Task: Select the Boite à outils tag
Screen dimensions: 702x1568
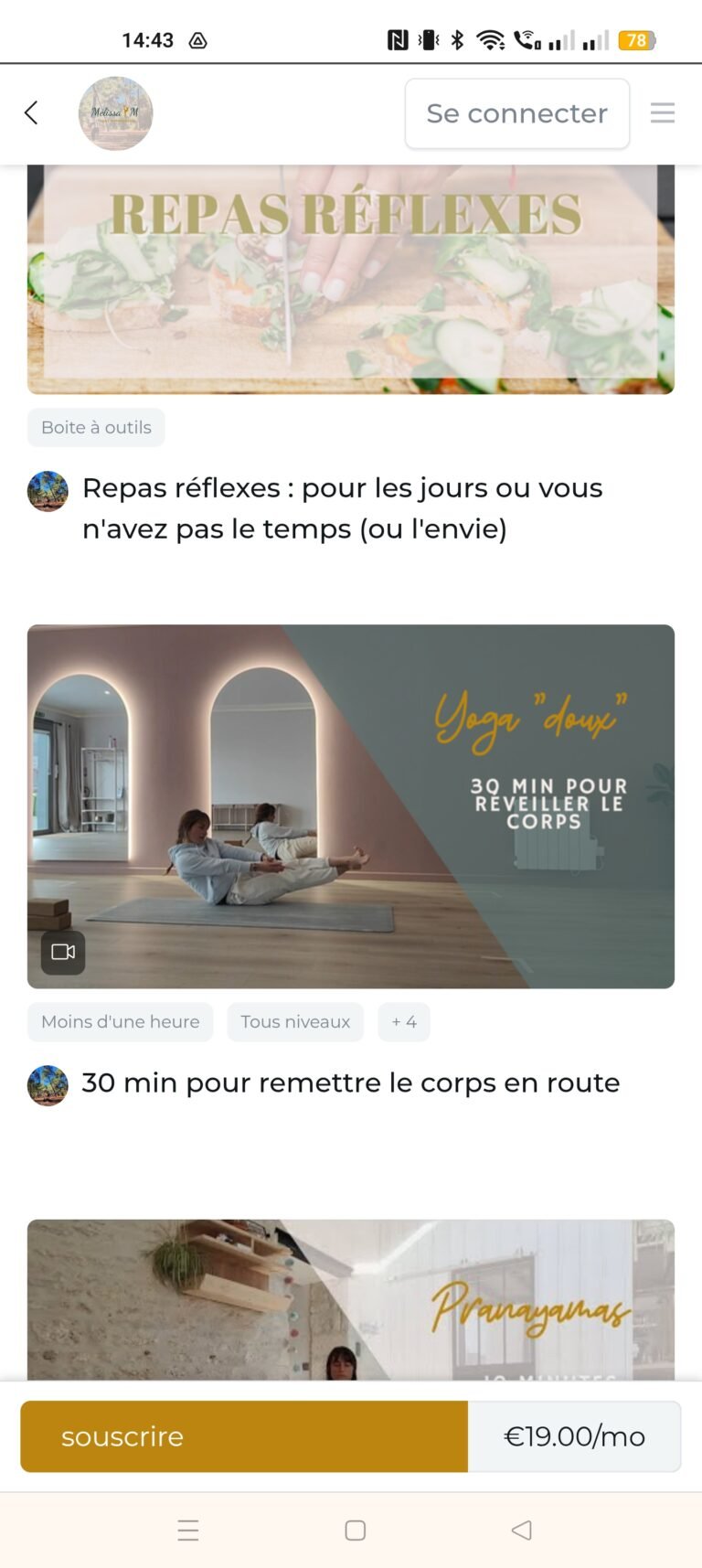Action: (96, 428)
